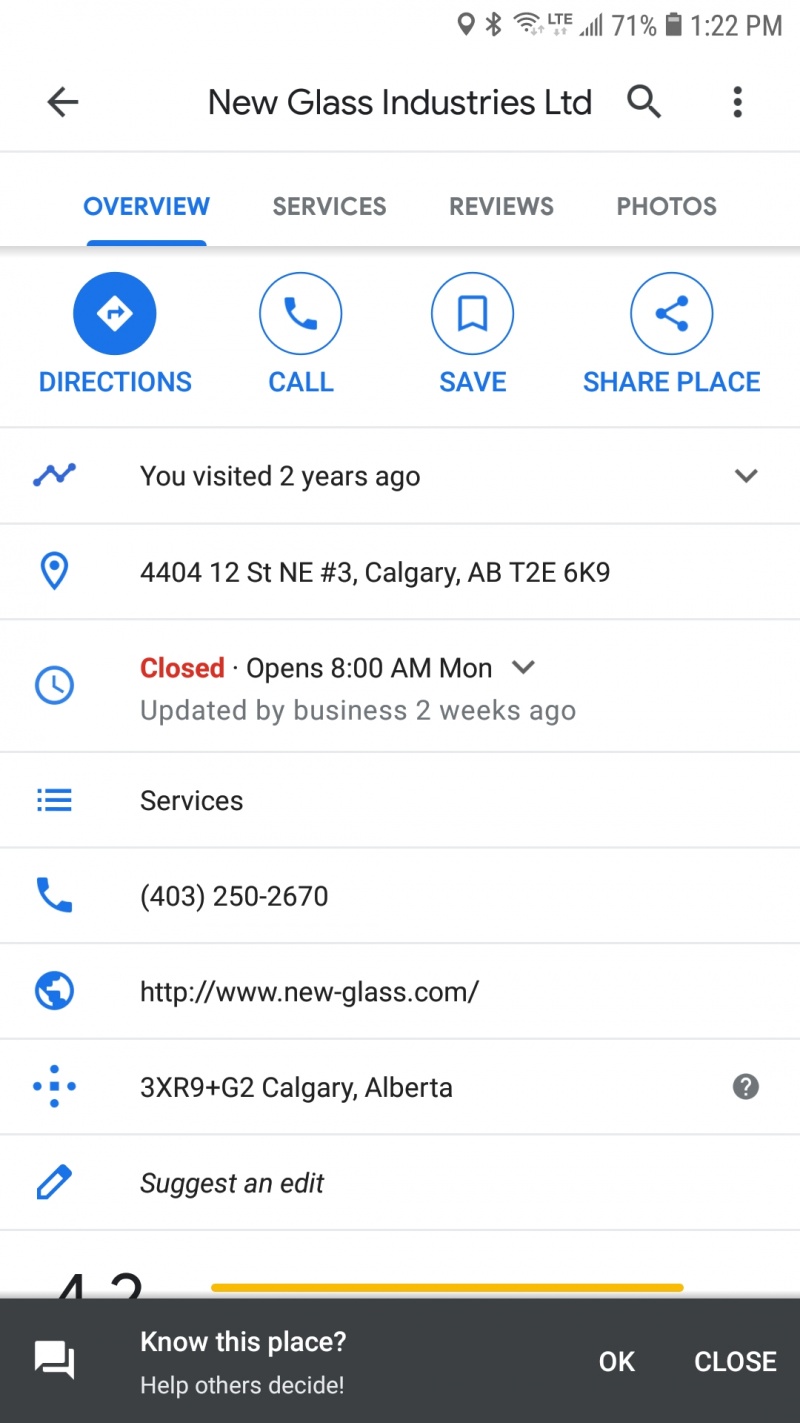Switch to the Services tab
Image resolution: width=800 pixels, height=1423 pixels.
329,206
